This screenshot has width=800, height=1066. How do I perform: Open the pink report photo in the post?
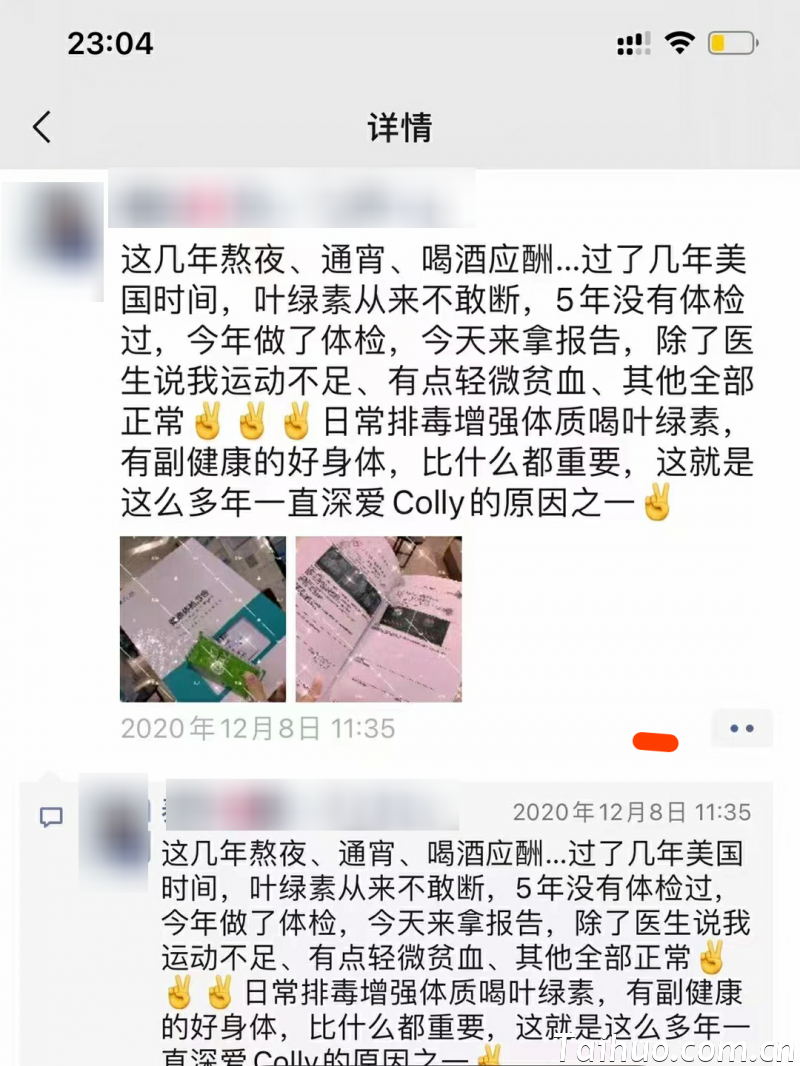click(378, 619)
